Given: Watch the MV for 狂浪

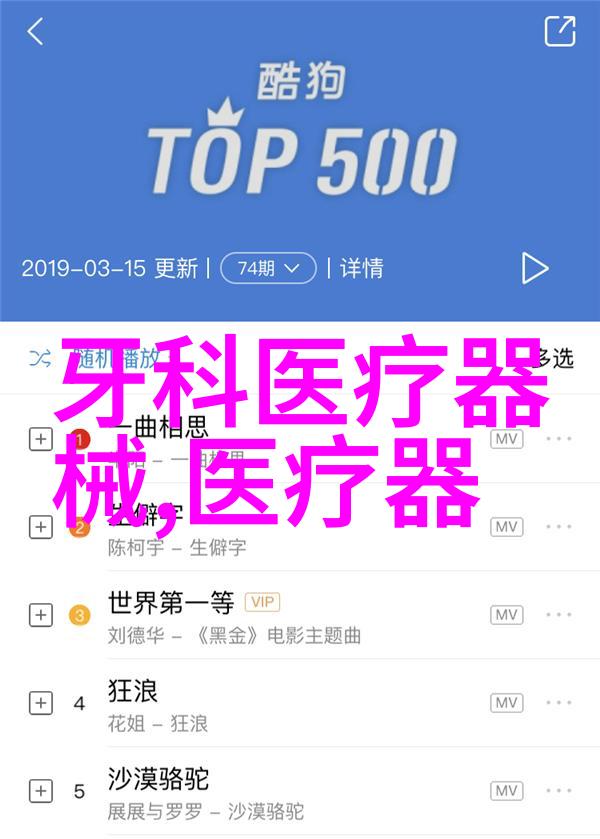Looking at the screenshot, I should pos(507,703).
